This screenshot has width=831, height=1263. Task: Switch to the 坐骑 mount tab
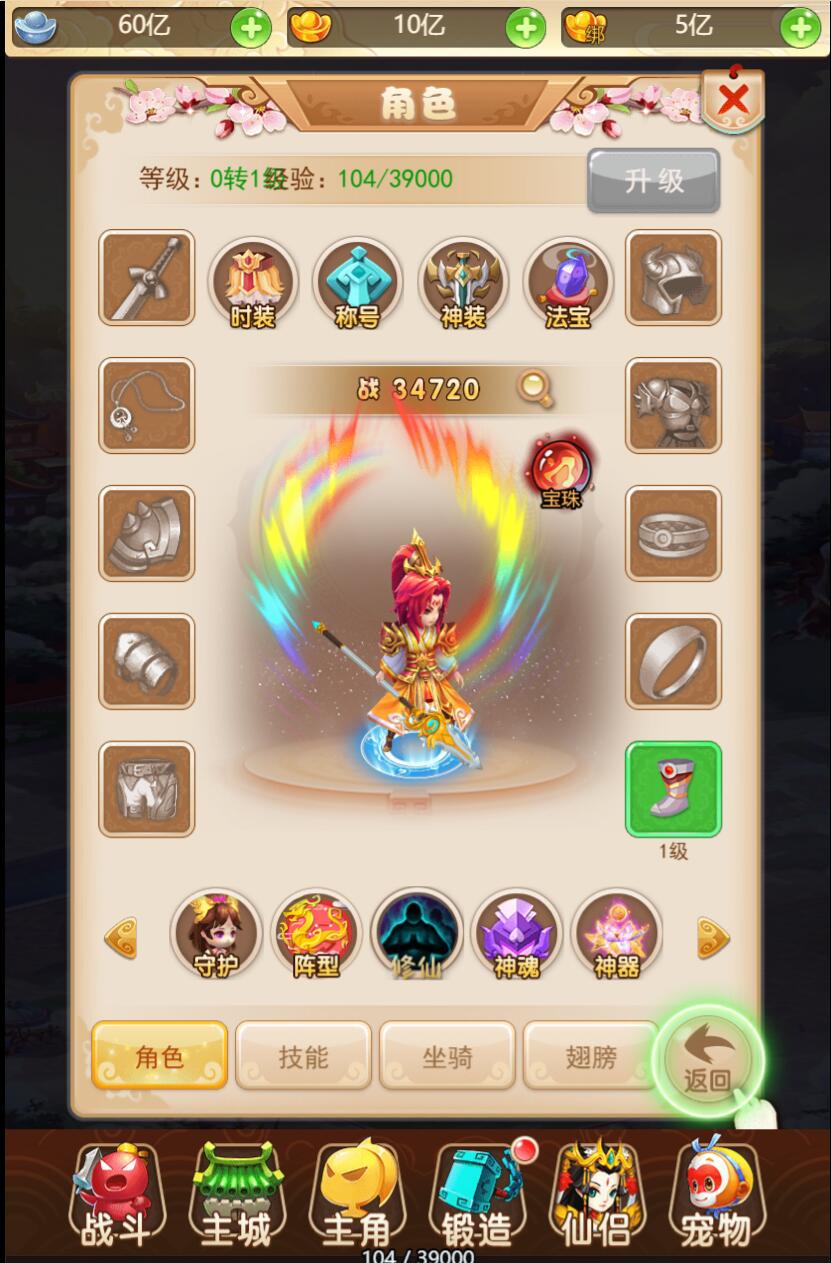point(447,1056)
